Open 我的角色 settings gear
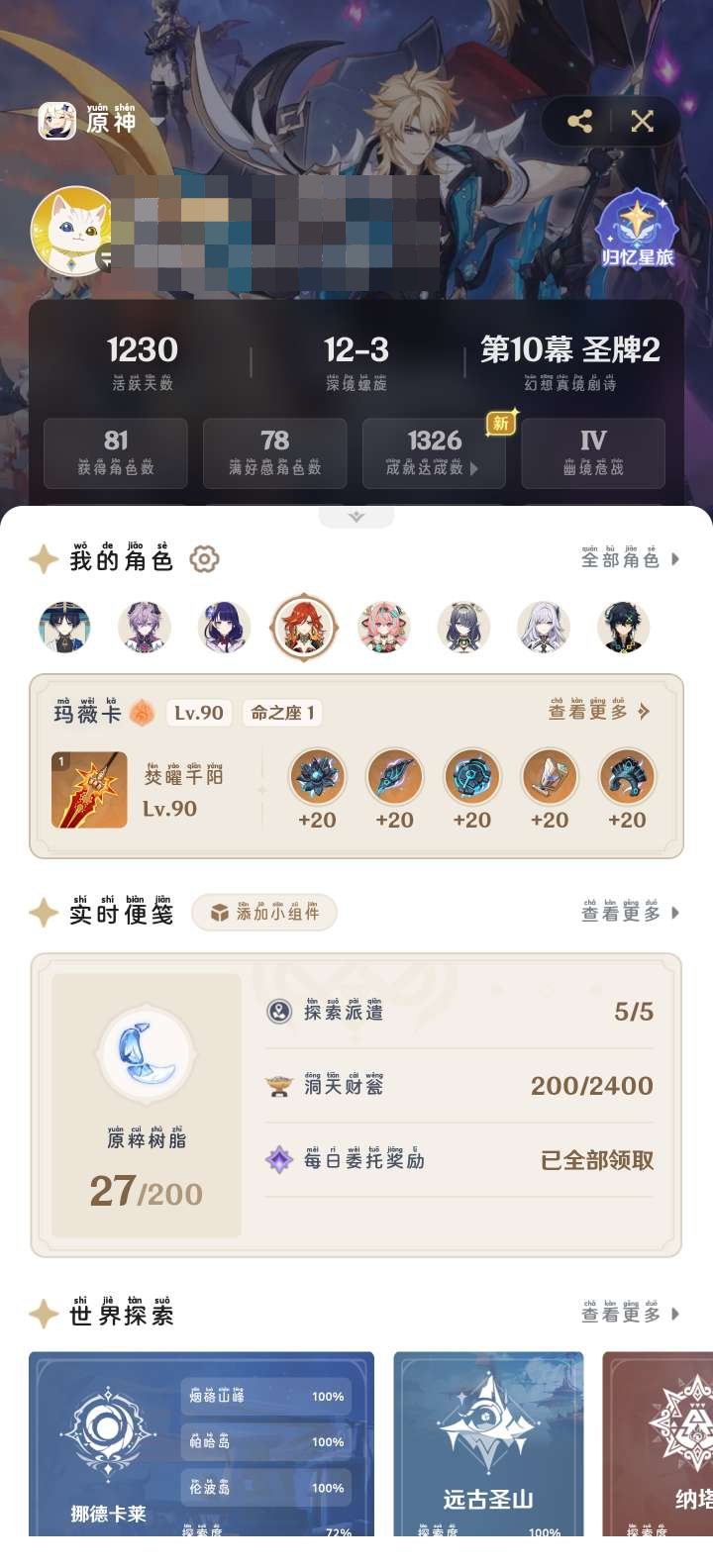 click(204, 559)
